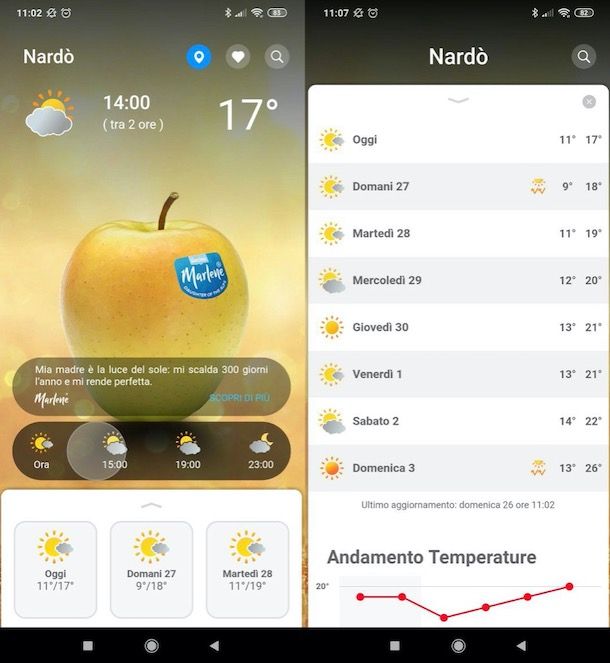610x663 pixels.
Task: Tap the blue location pin icon
Action: [x=199, y=57]
